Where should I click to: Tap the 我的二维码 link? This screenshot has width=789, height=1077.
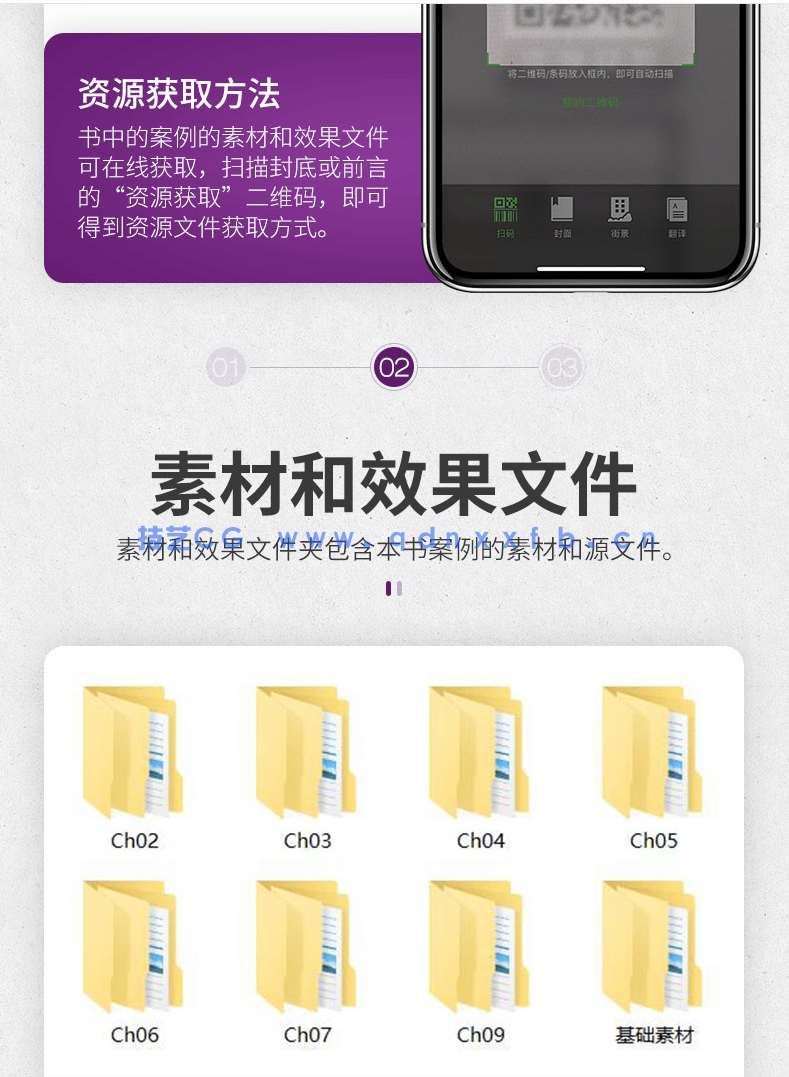pos(591,103)
